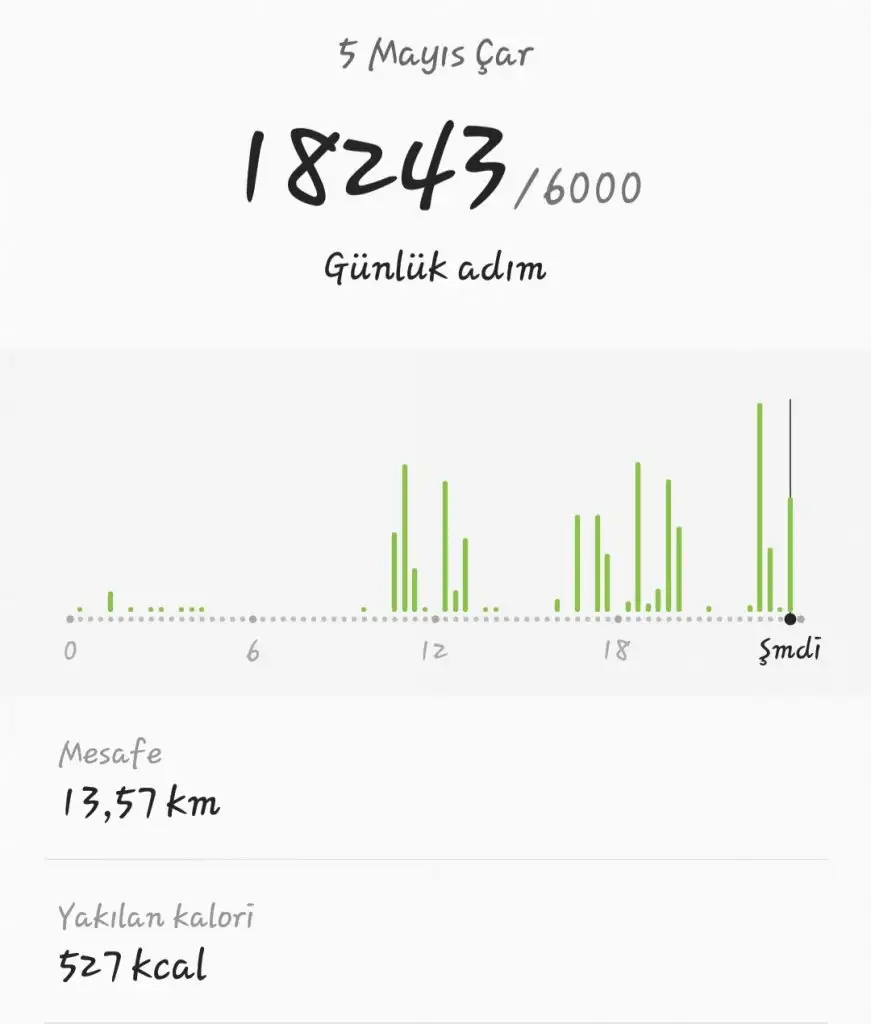Tap the Şmdi timeline label
Viewport: 871px width, 1024px height.
click(789, 649)
